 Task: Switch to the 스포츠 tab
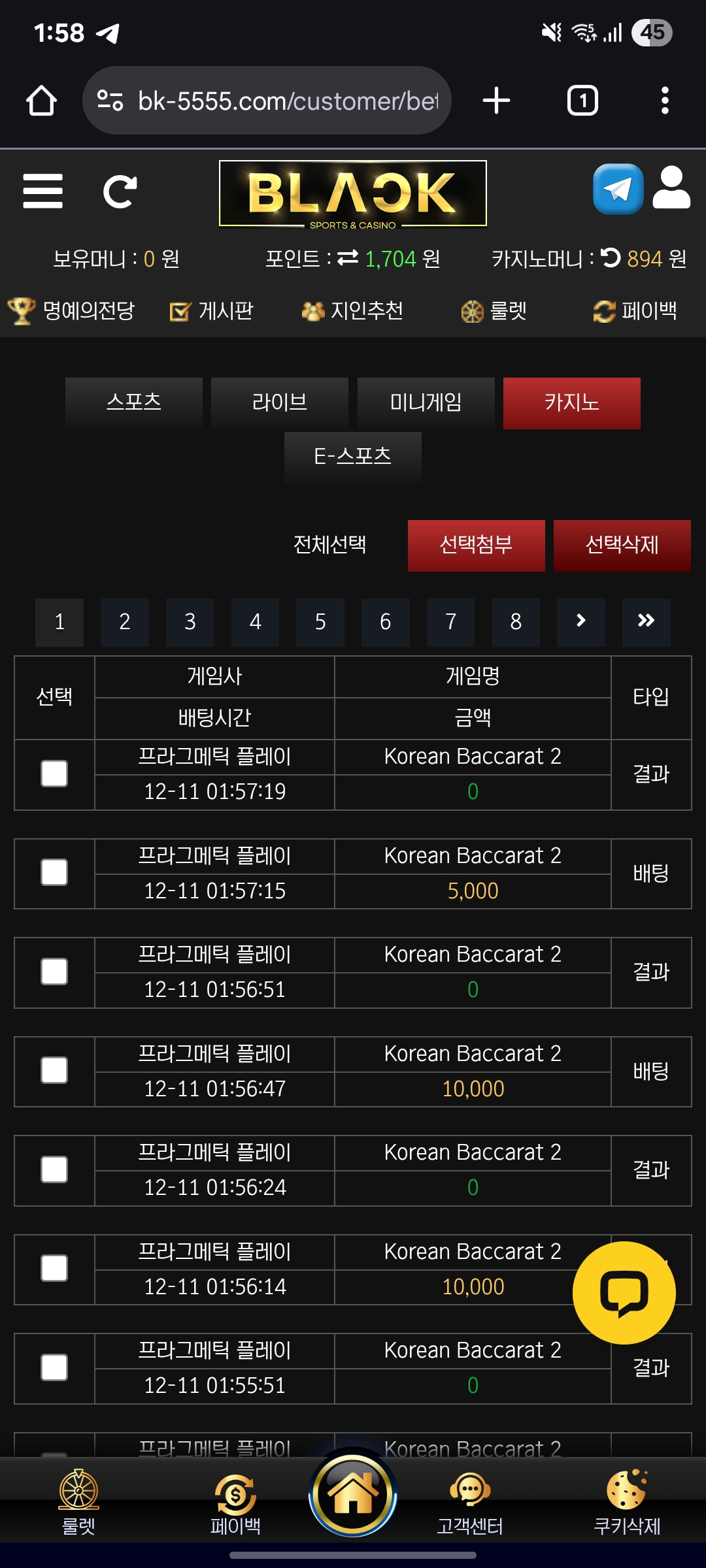click(x=134, y=402)
